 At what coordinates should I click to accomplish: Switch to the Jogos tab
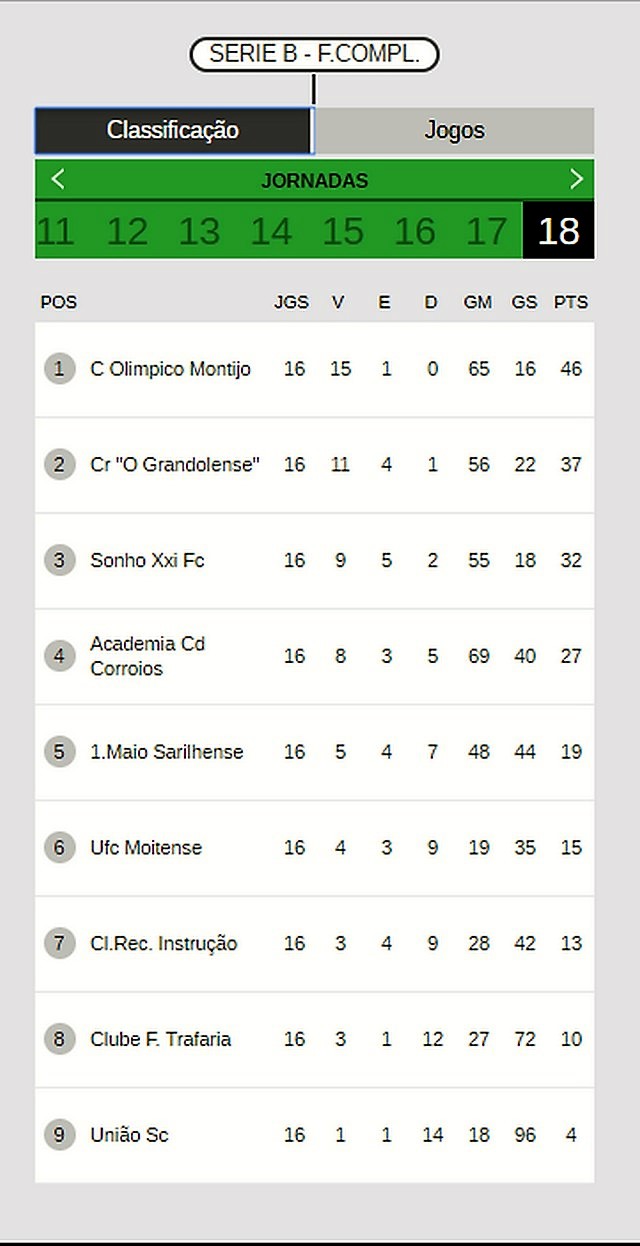pos(454,130)
